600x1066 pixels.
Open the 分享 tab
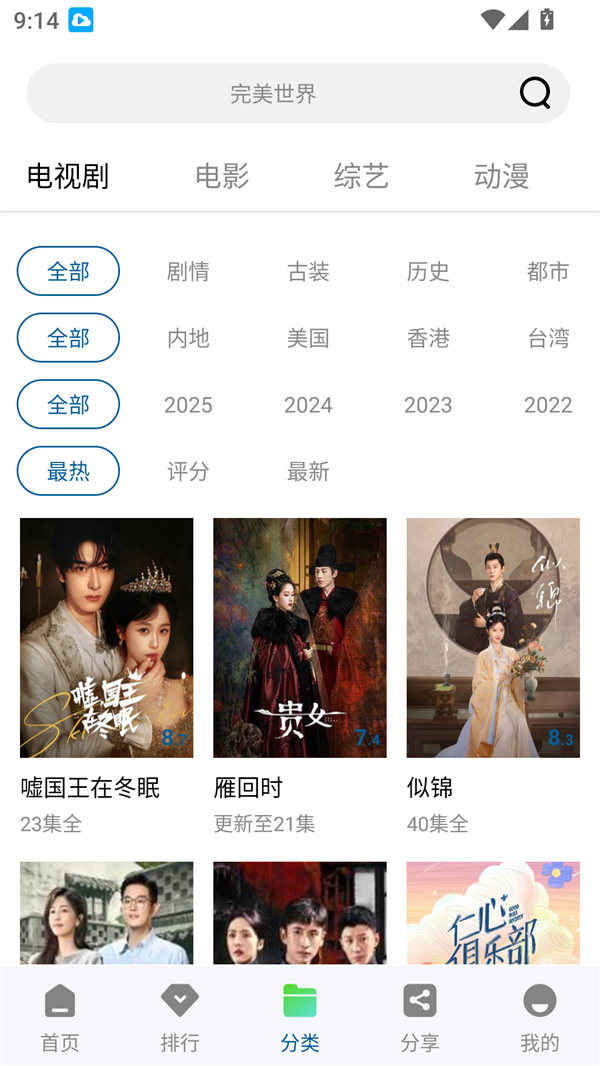[420, 1017]
